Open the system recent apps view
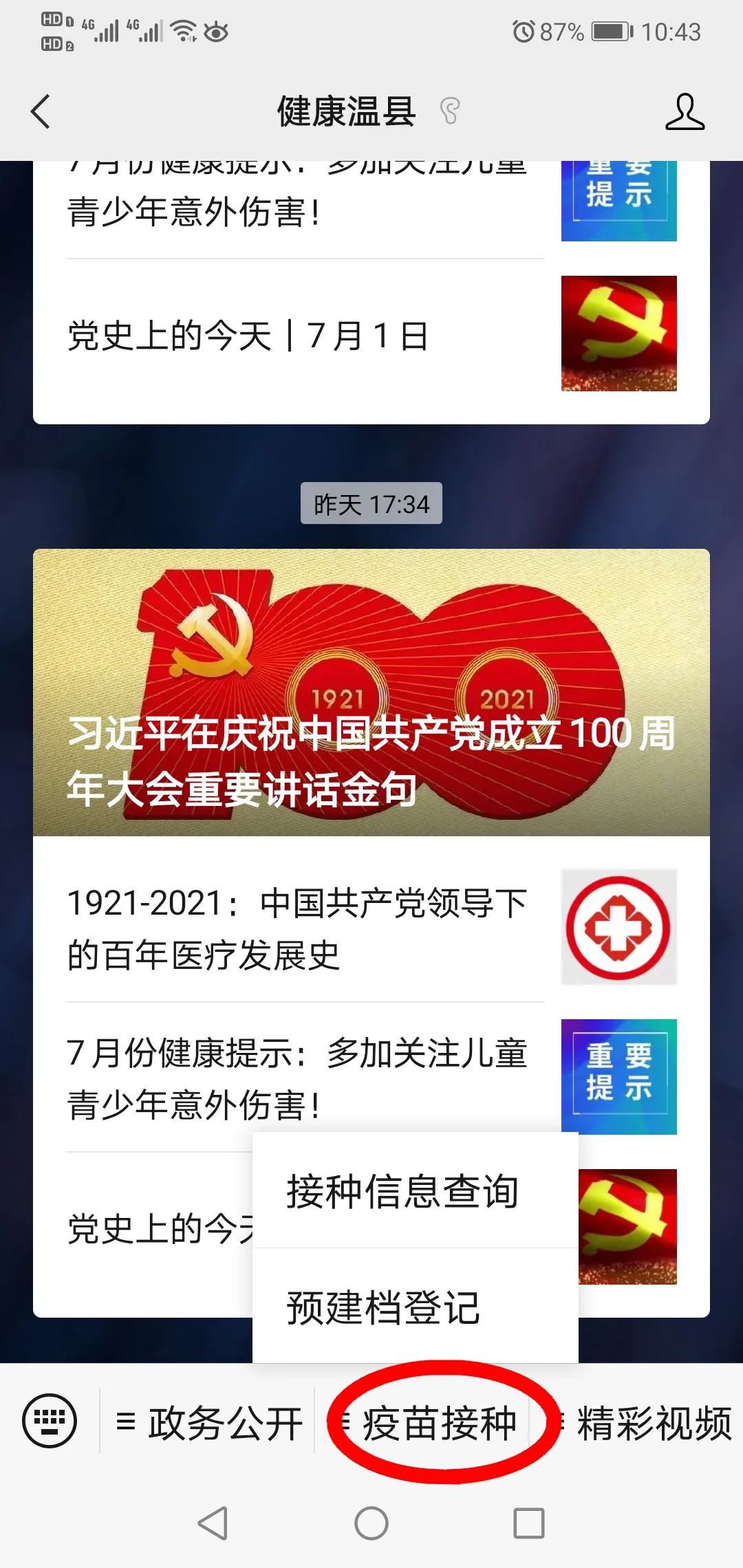Viewport: 743px width, 1568px height. pos(529,1523)
